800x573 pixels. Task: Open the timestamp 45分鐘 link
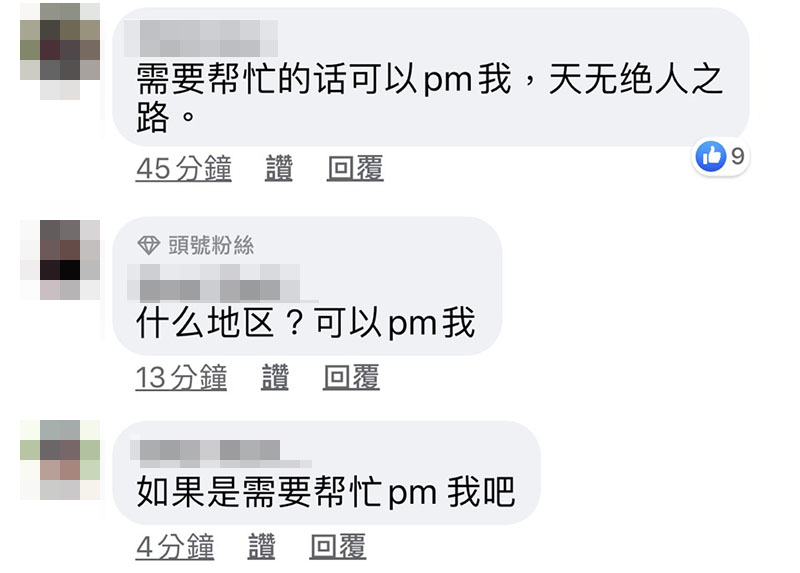(x=183, y=169)
